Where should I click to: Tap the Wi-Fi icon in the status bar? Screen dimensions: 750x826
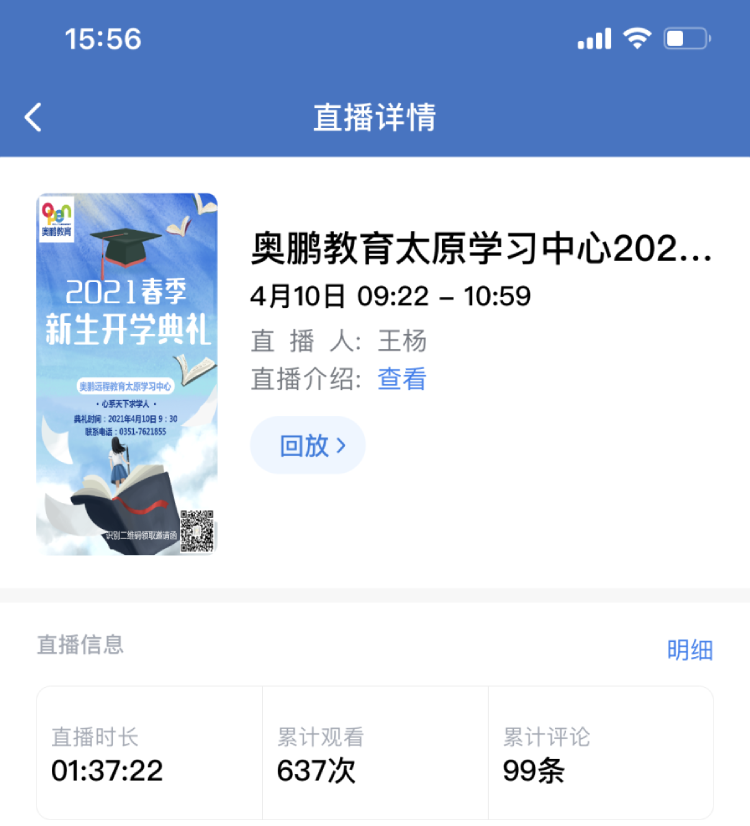click(x=637, y=38)
